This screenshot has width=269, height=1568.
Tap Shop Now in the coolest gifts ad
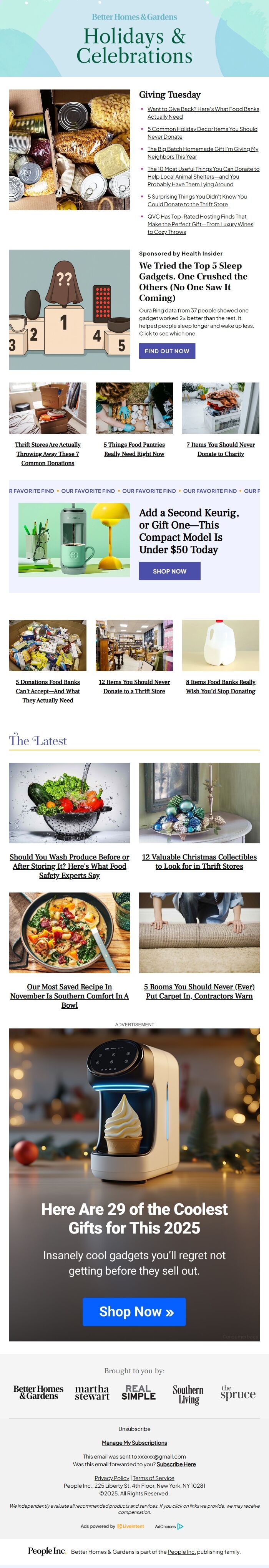pyautogui.click(x=134, y=1312)
